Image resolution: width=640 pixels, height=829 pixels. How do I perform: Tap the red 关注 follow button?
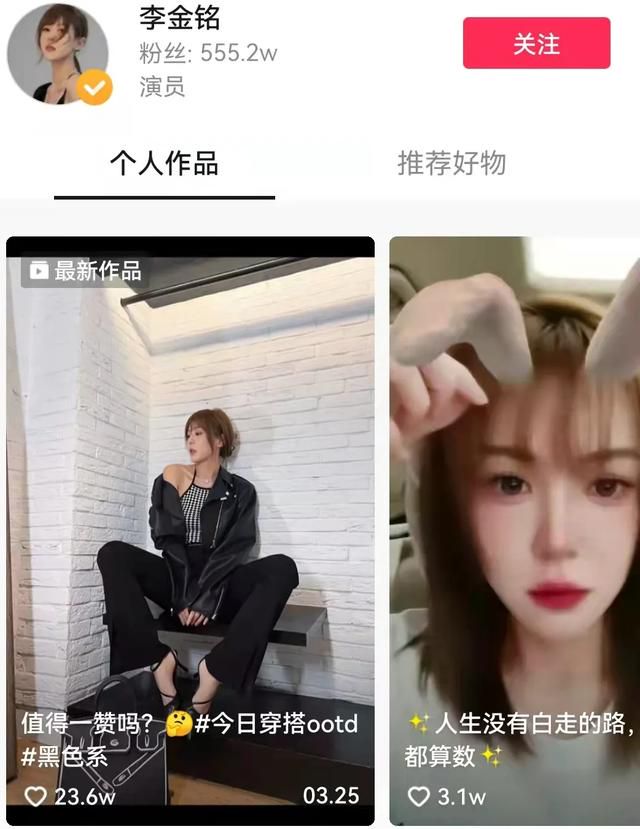pos(536,44)
